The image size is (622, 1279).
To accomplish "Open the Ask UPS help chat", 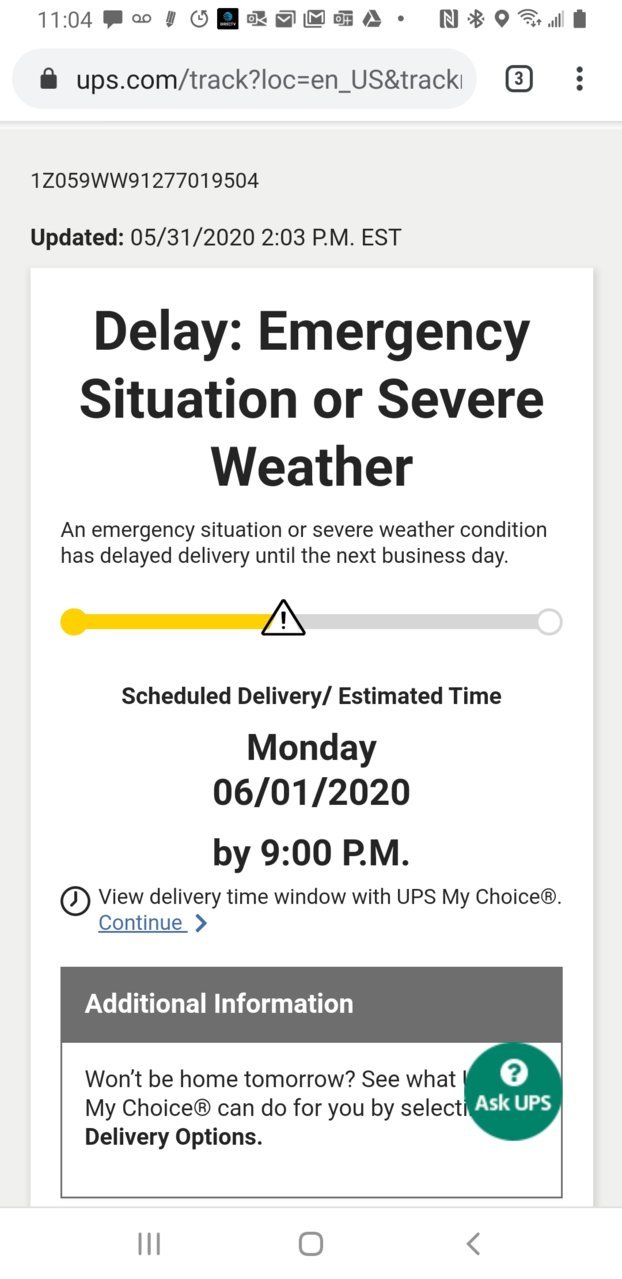I will pos(513,1091).
